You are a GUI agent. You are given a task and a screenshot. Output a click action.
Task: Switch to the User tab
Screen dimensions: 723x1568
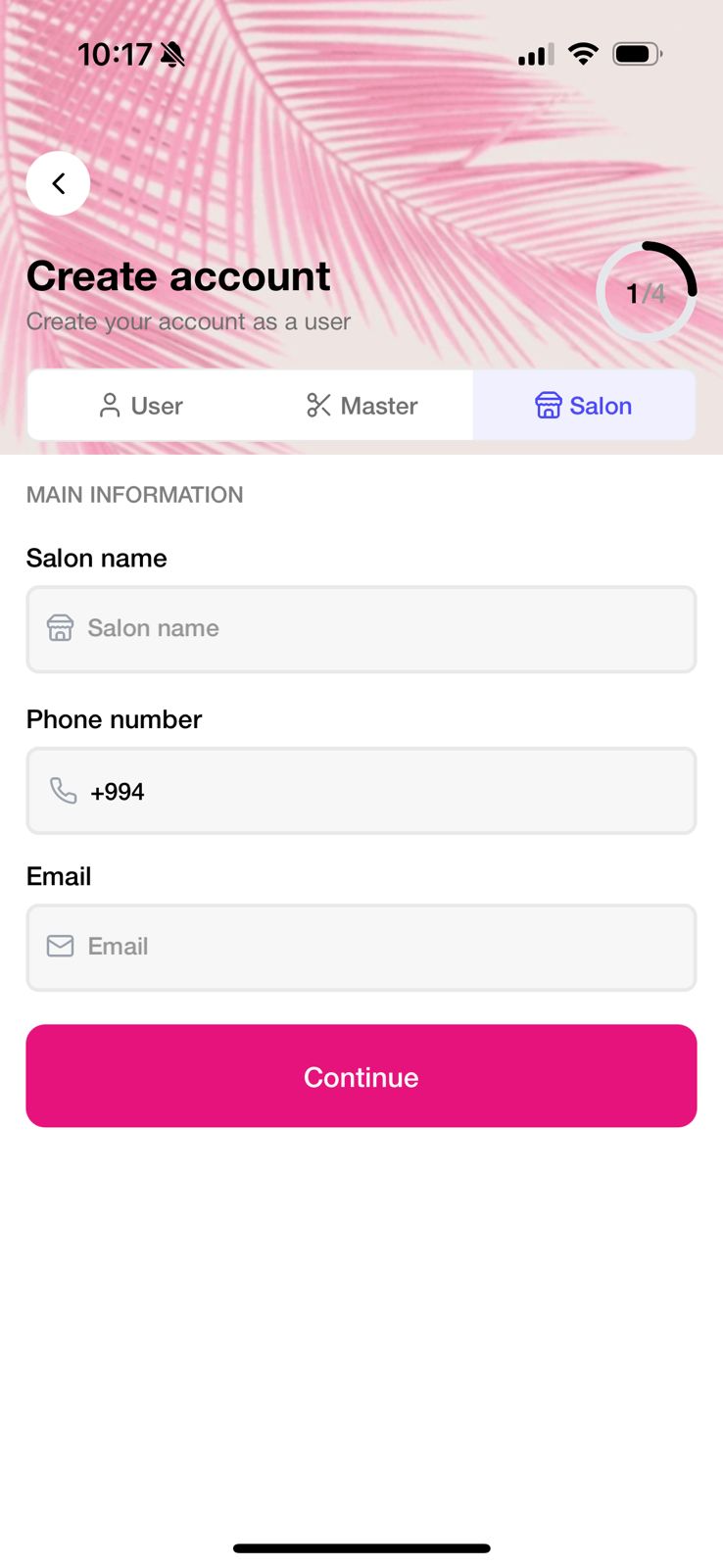[141, 406]
